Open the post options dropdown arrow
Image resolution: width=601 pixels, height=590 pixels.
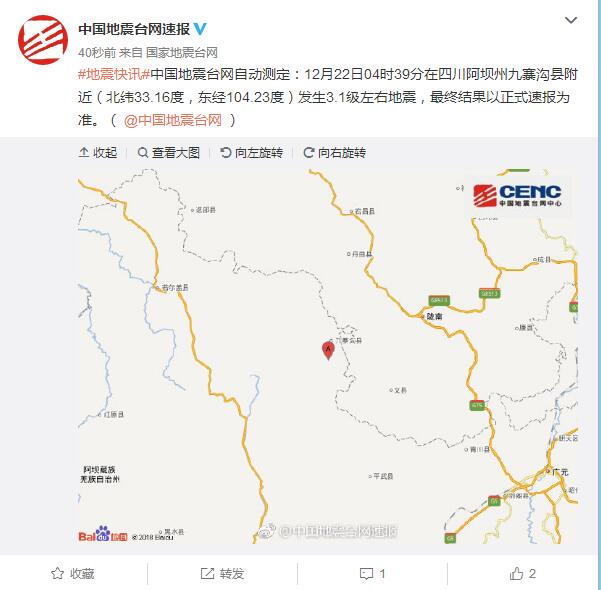(571, 20)
